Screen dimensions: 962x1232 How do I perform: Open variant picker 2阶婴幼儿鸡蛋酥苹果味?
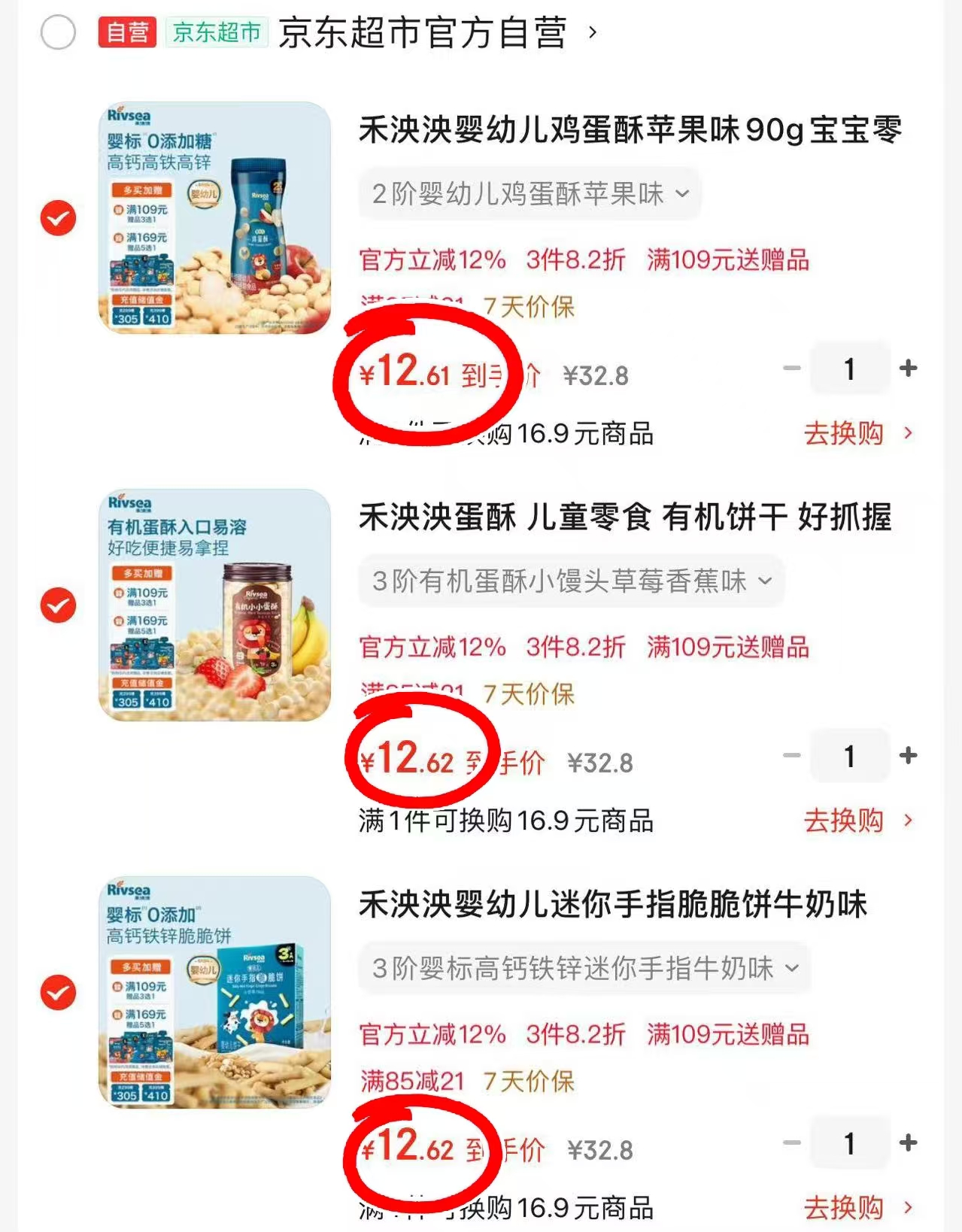(x=529, y=194)
